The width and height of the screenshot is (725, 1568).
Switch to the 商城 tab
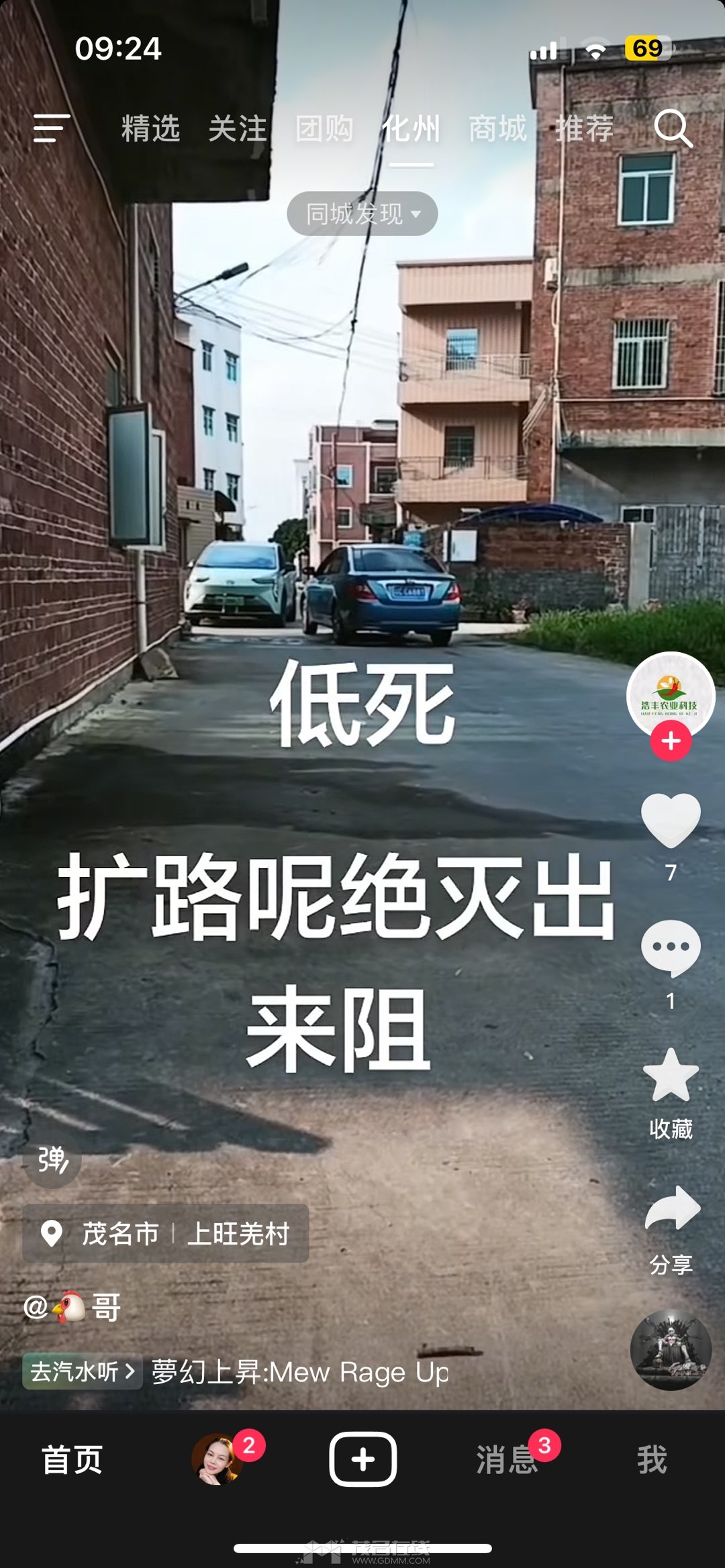(497, 128)
